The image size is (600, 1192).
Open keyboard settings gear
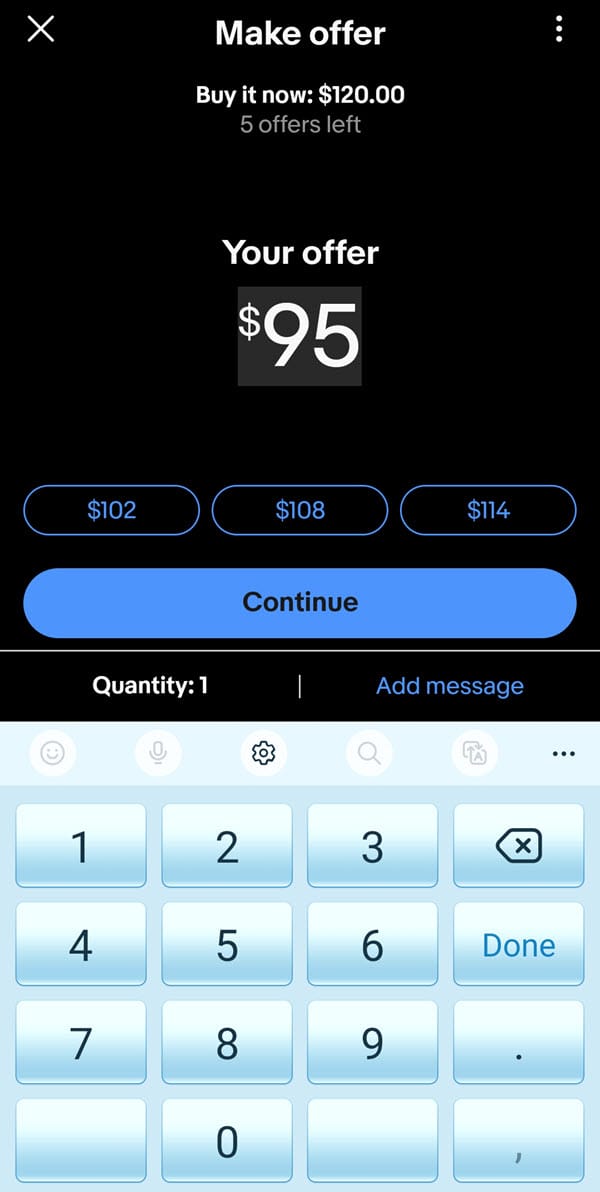264,754
